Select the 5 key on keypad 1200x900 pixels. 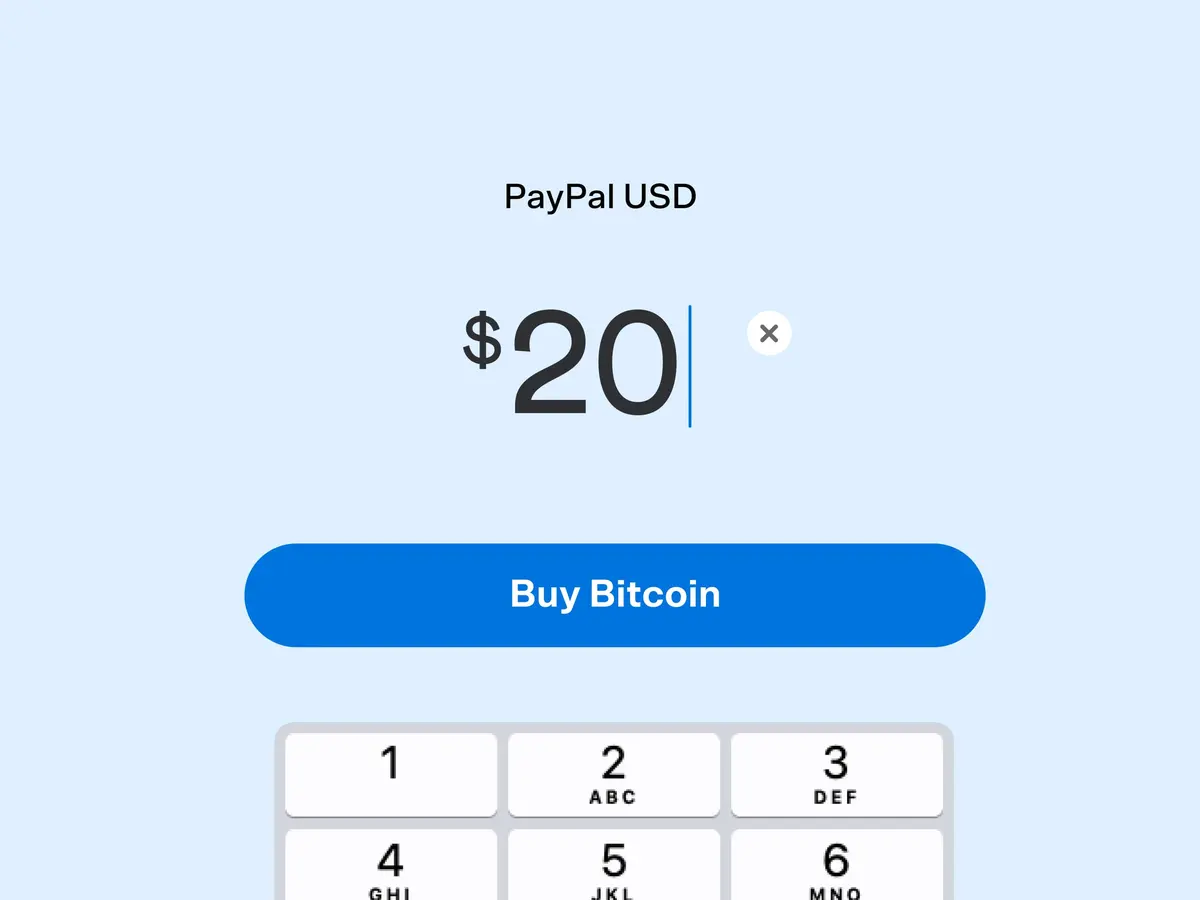613,866
